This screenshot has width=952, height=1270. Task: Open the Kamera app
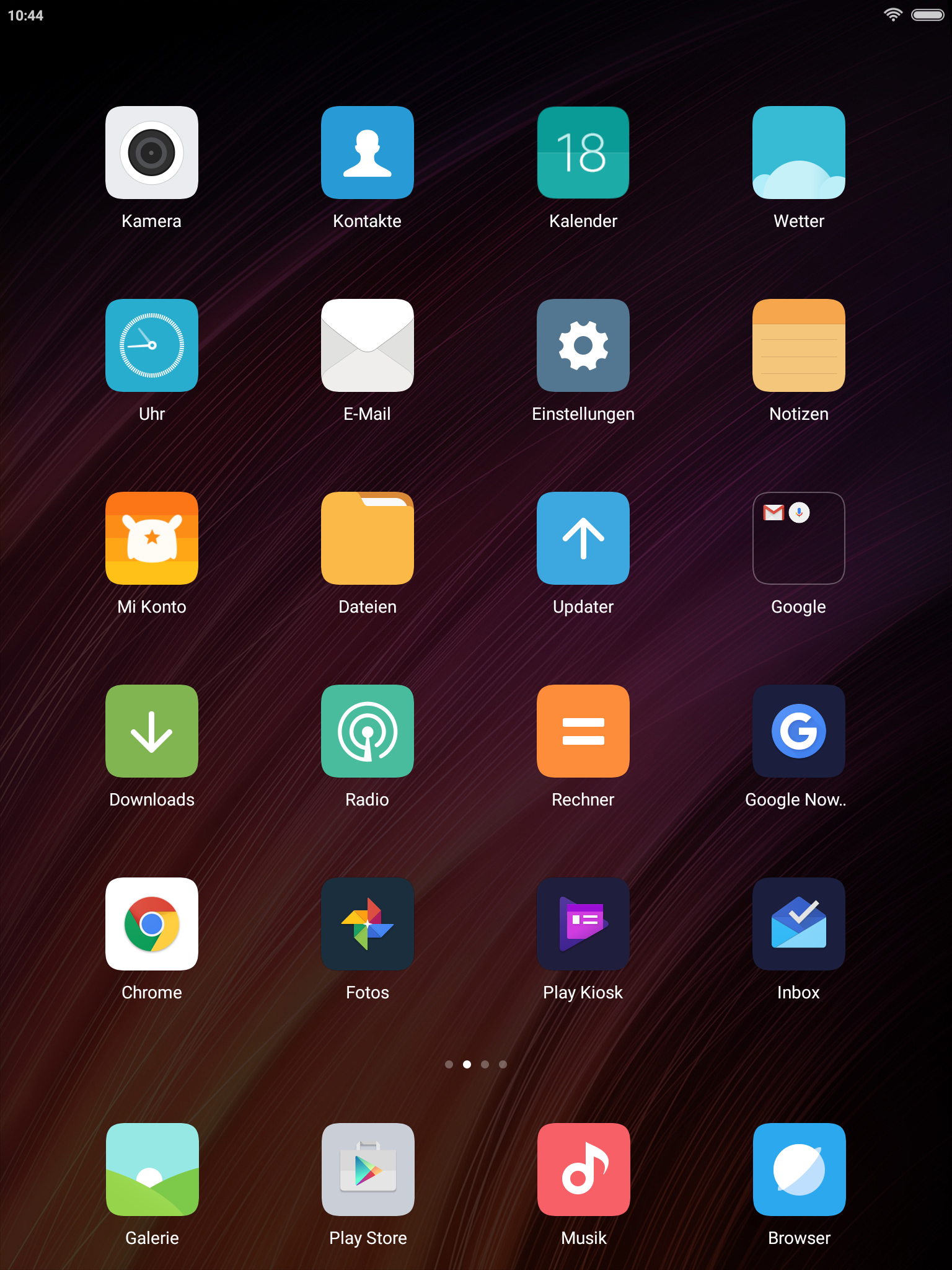tap(152, 153)
